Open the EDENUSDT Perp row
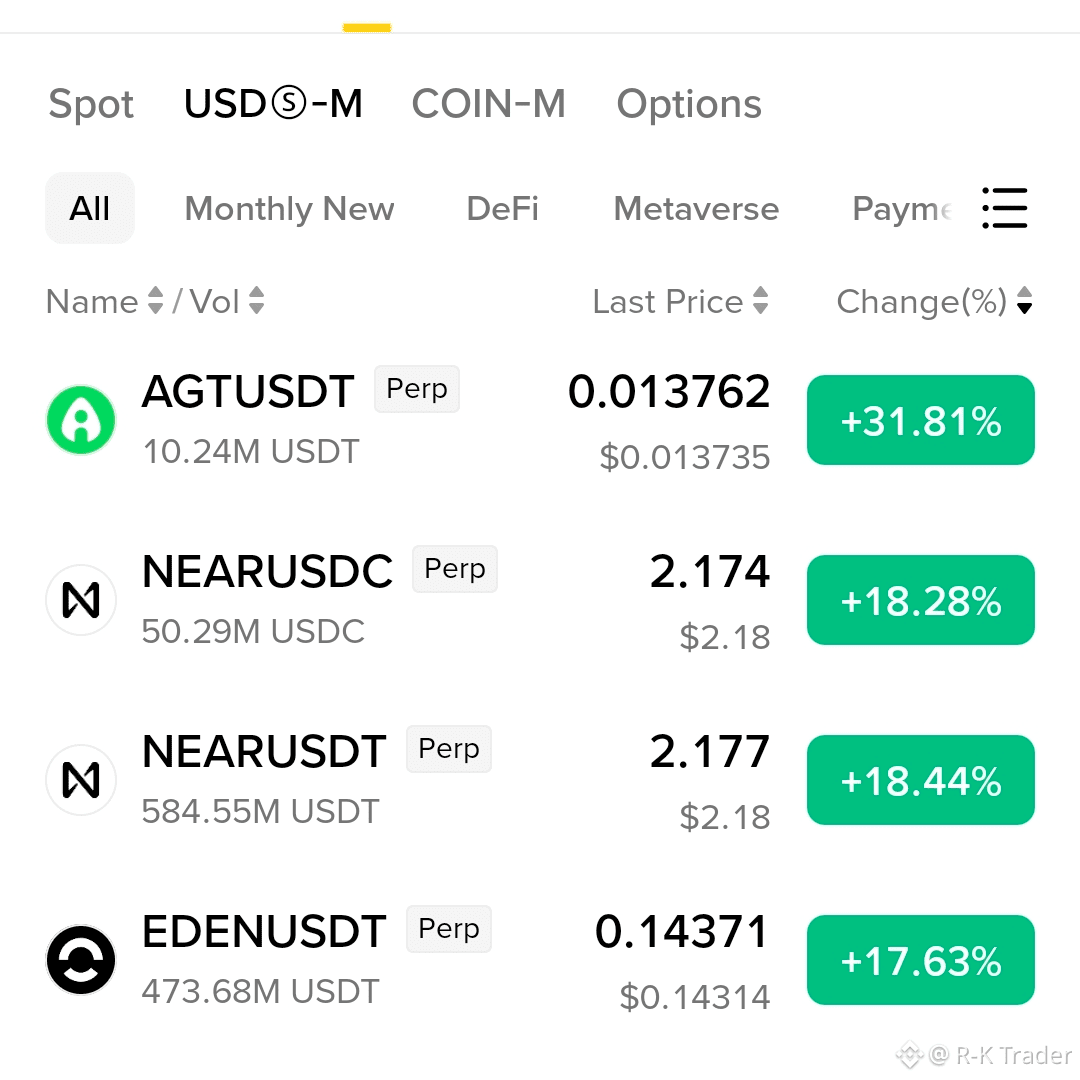 tap(540, 960)
